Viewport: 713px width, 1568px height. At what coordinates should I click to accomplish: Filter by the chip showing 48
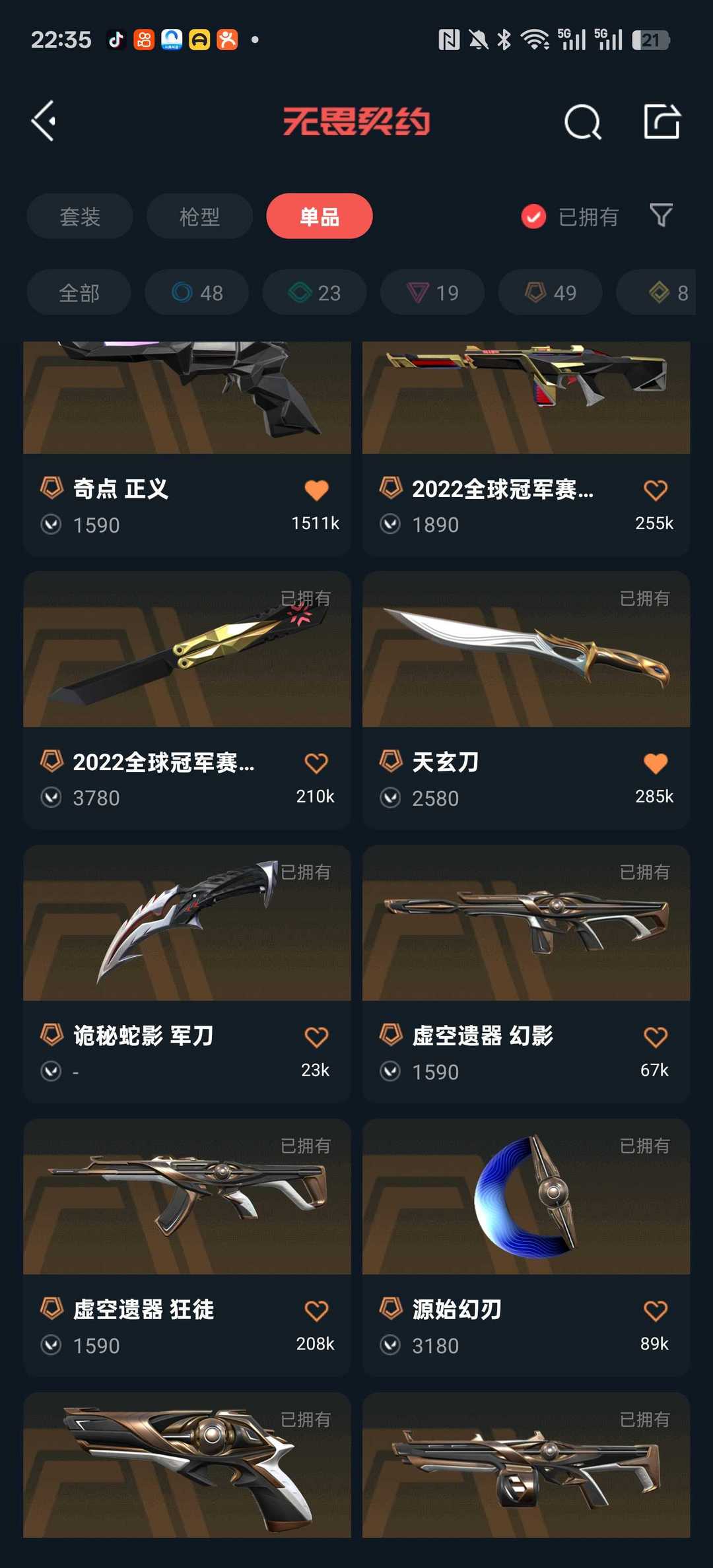pos(197,292)
